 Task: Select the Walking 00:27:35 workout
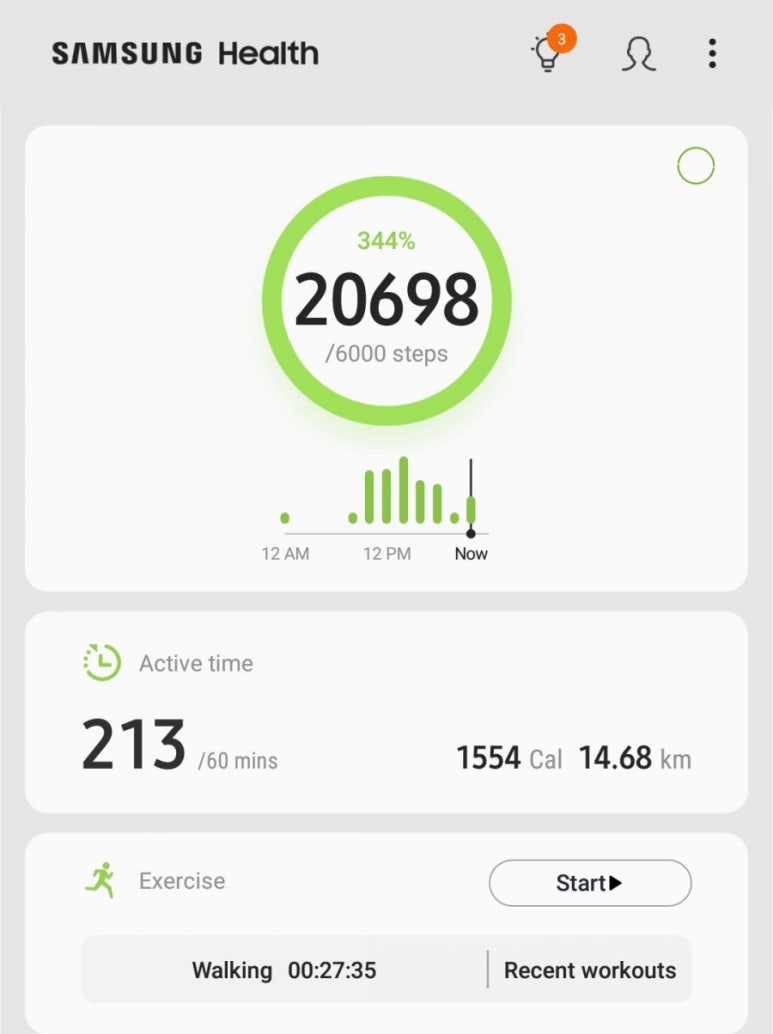pyautogui.click(x=284, y=970)
